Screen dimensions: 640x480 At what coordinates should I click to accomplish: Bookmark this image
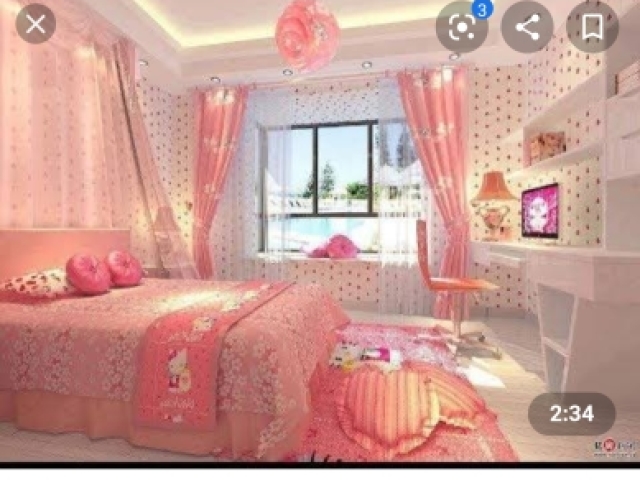pos(592,27)
